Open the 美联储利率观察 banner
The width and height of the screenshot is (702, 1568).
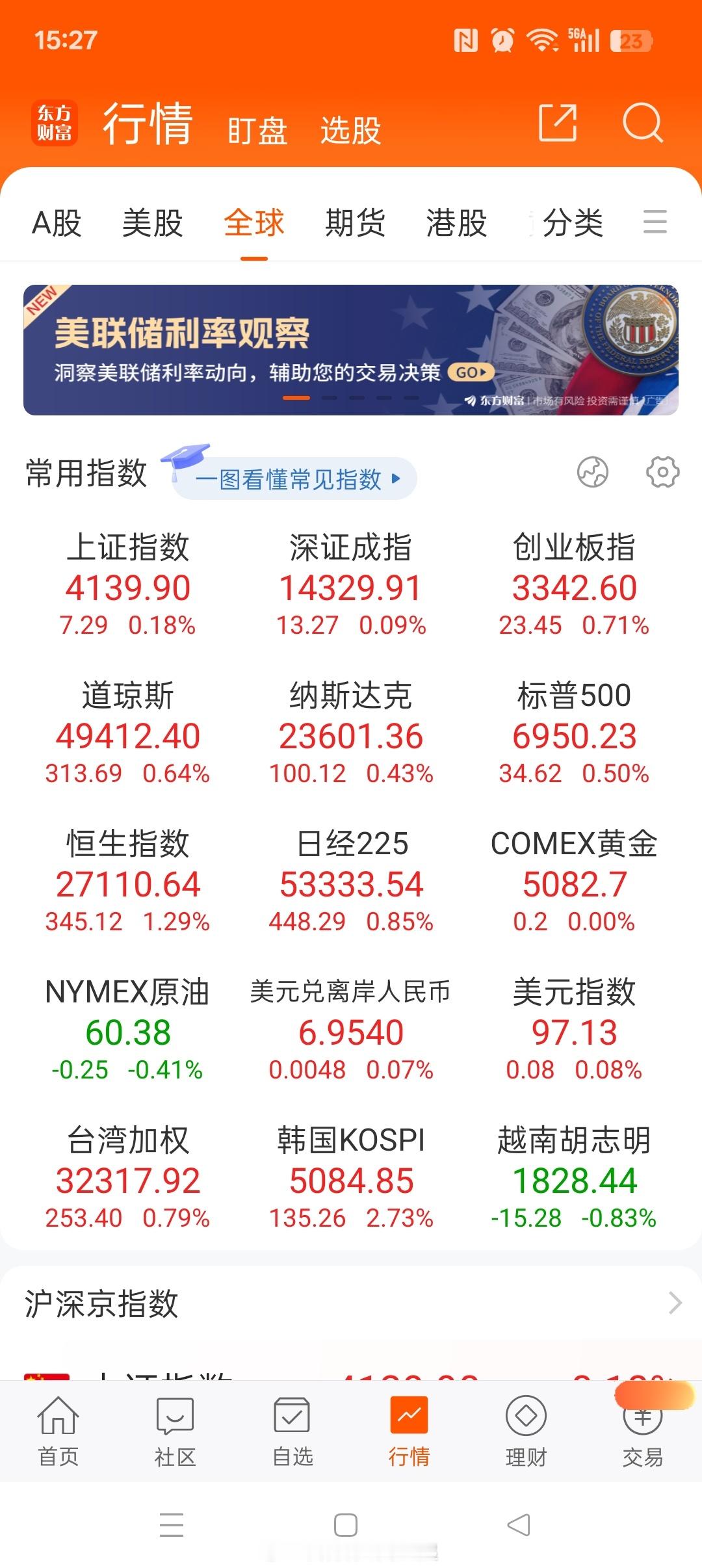(x=351, y=350)
